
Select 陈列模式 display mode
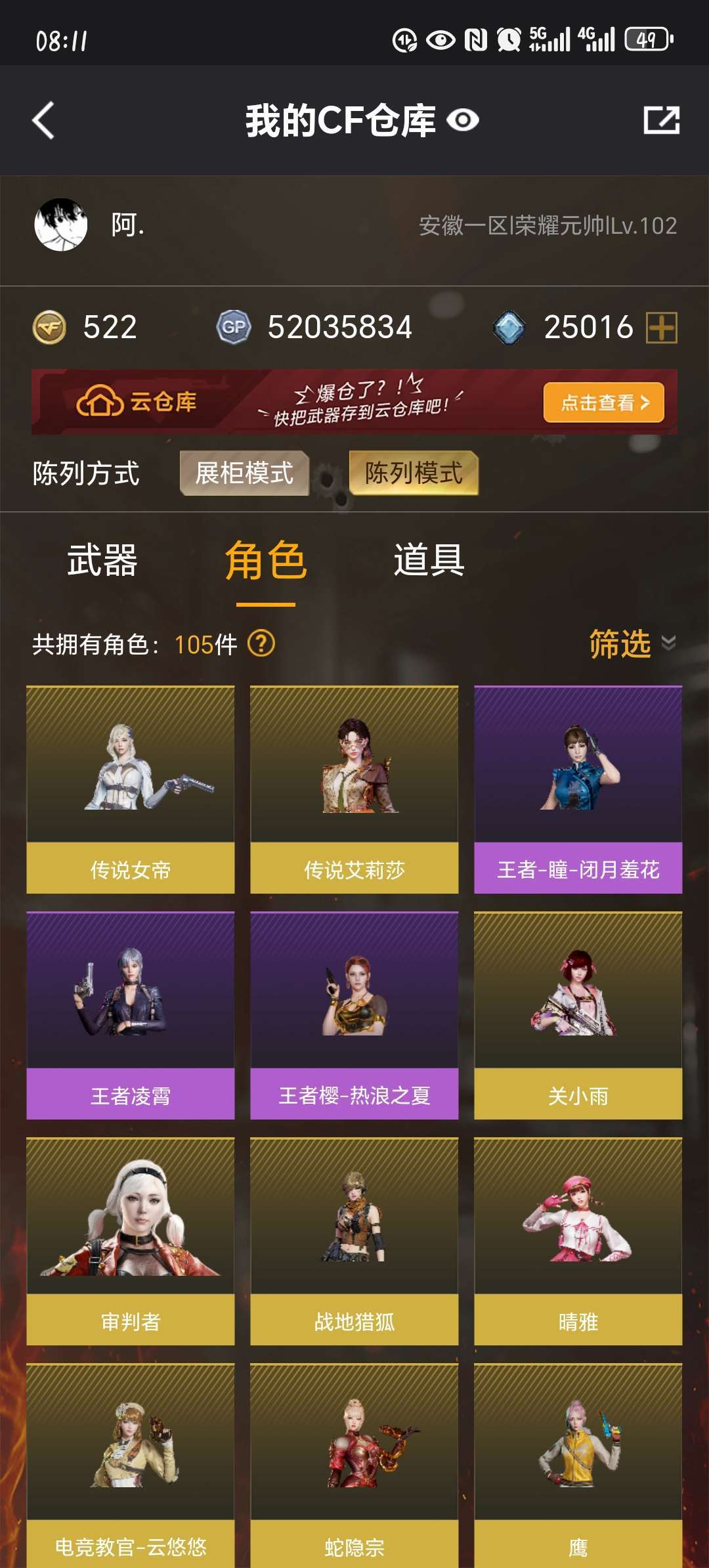(x=414, y=473)
